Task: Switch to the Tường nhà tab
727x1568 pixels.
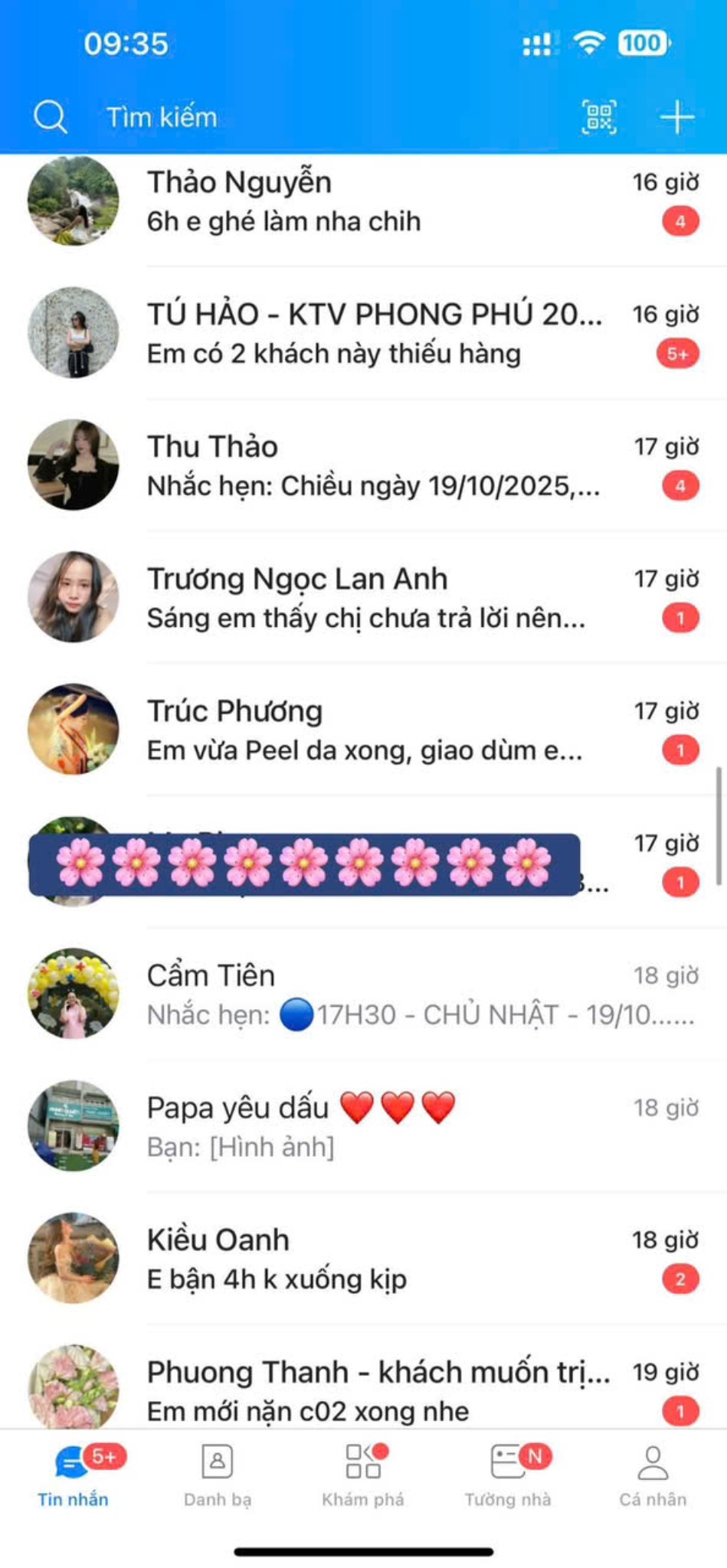Action: click(508, 1475)
